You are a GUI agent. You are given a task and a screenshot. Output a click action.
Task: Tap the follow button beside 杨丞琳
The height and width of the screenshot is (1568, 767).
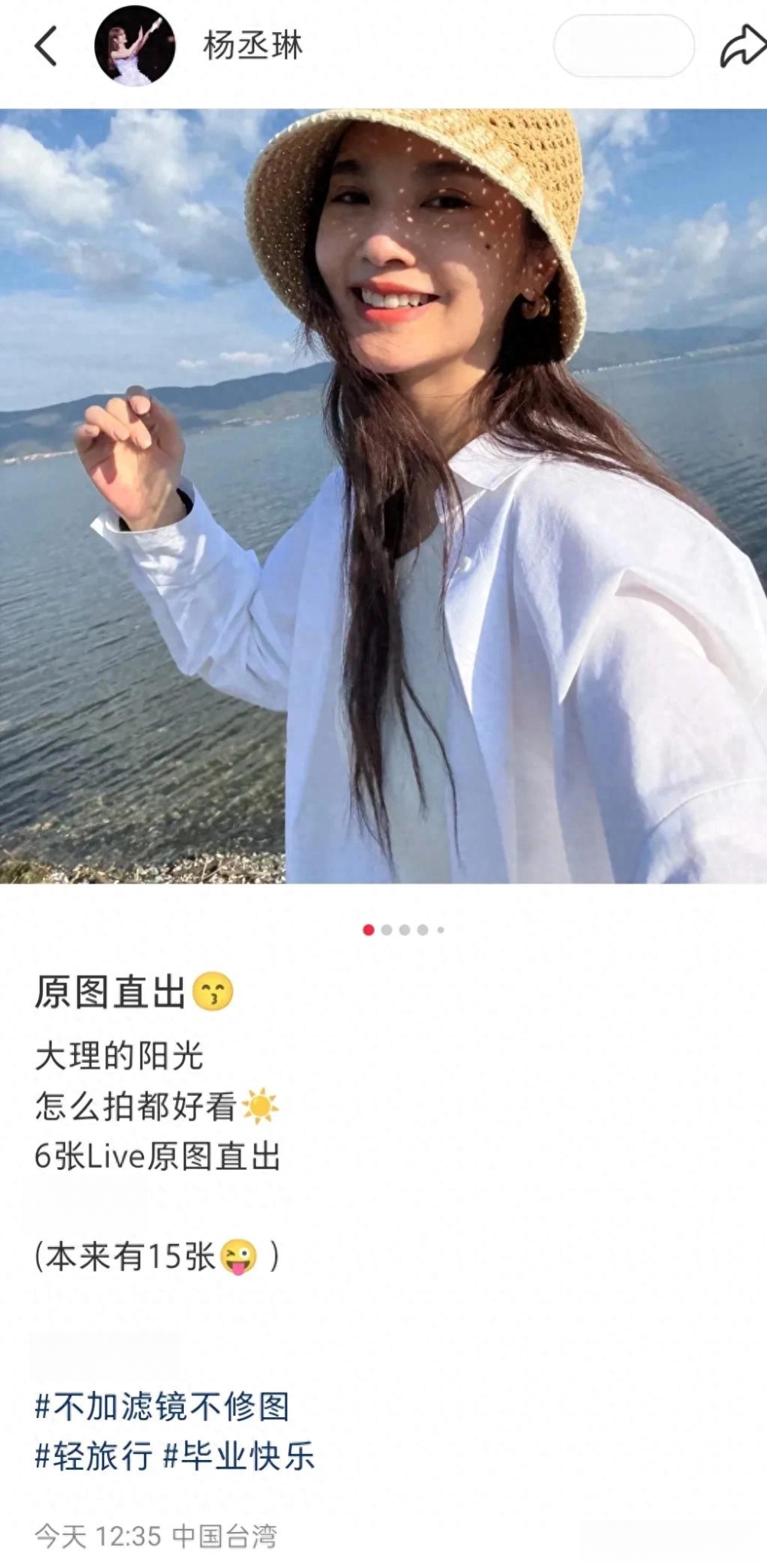tap(624, 46)
